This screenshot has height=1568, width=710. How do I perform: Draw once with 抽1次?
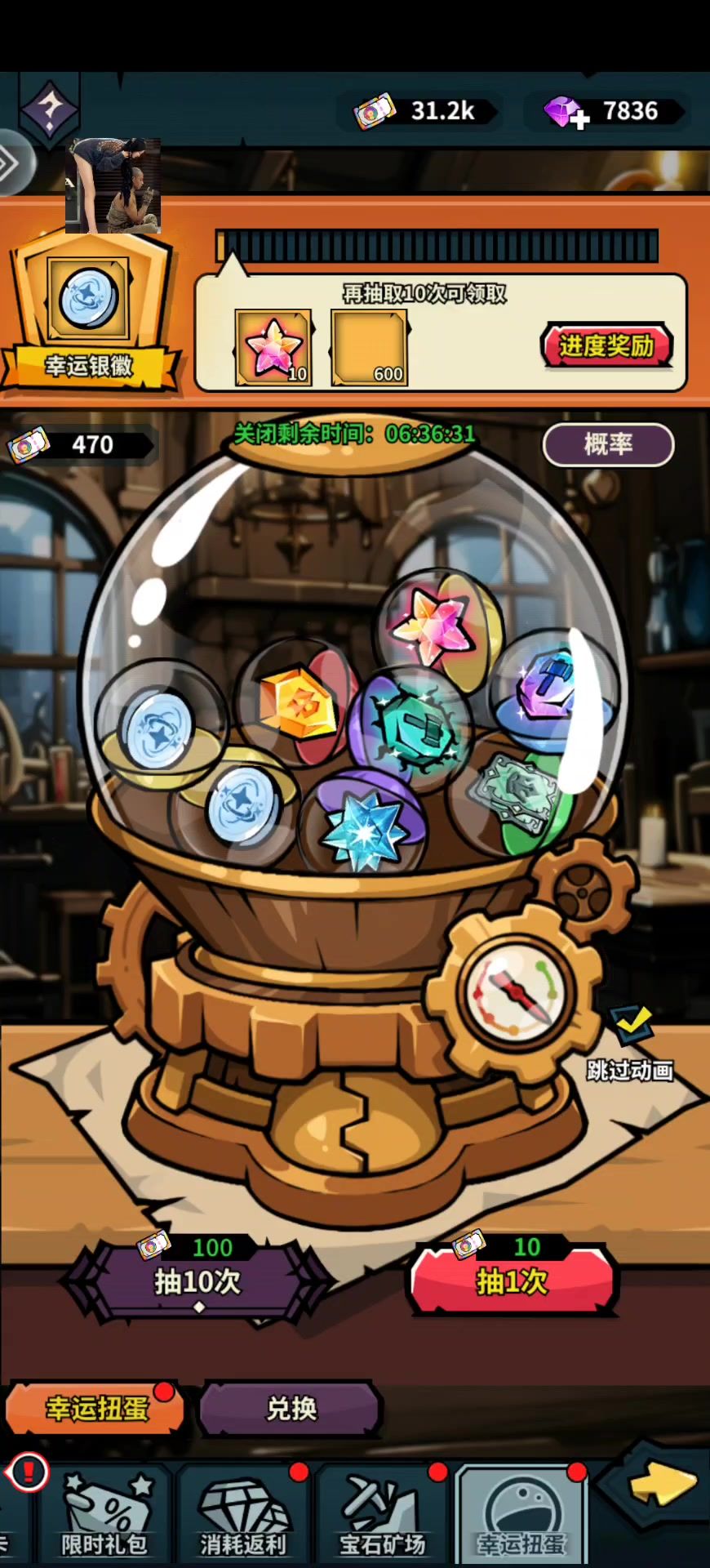point(512,1279)
